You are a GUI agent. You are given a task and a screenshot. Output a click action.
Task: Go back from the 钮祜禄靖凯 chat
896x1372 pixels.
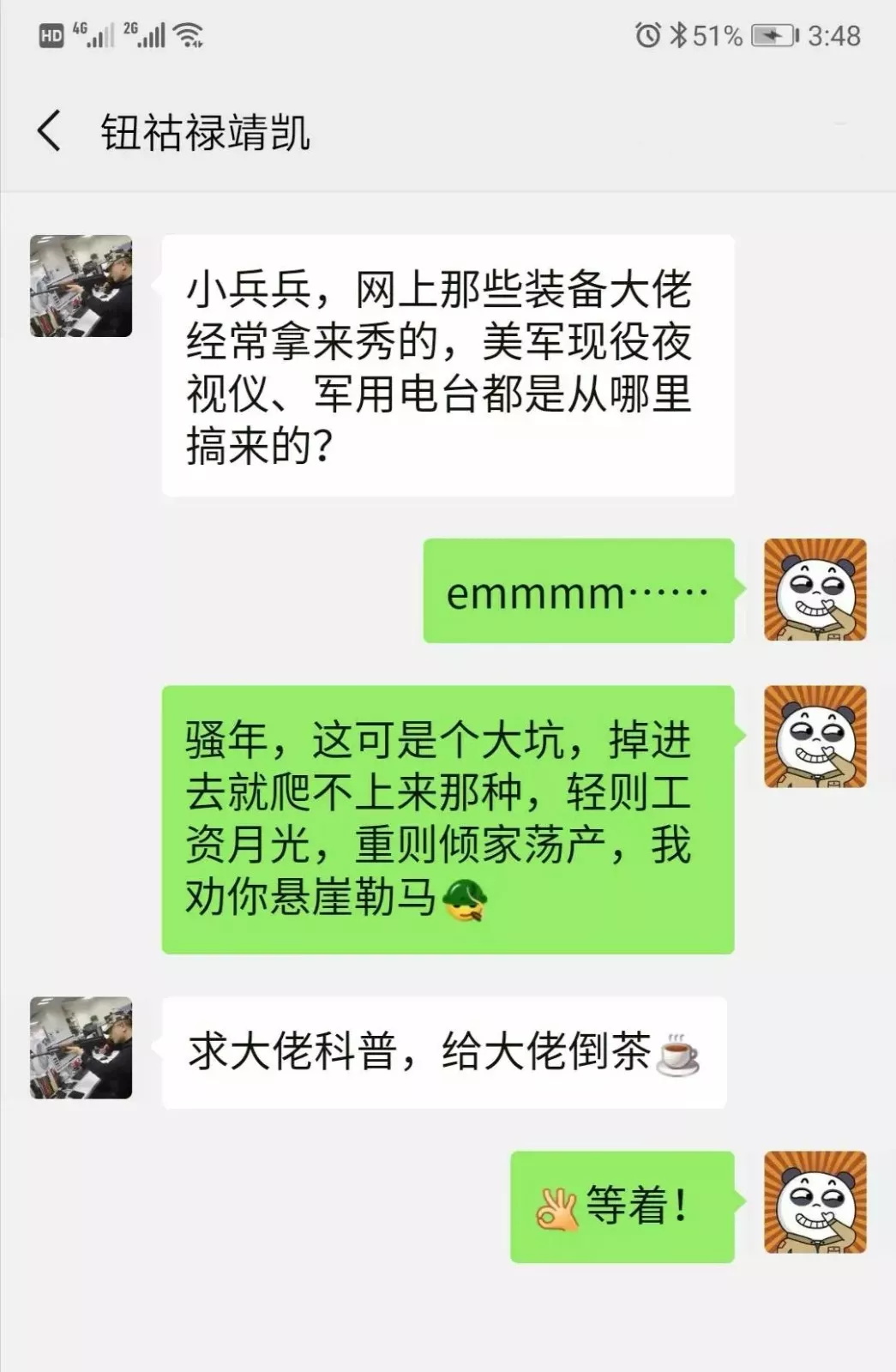point(50,131)
